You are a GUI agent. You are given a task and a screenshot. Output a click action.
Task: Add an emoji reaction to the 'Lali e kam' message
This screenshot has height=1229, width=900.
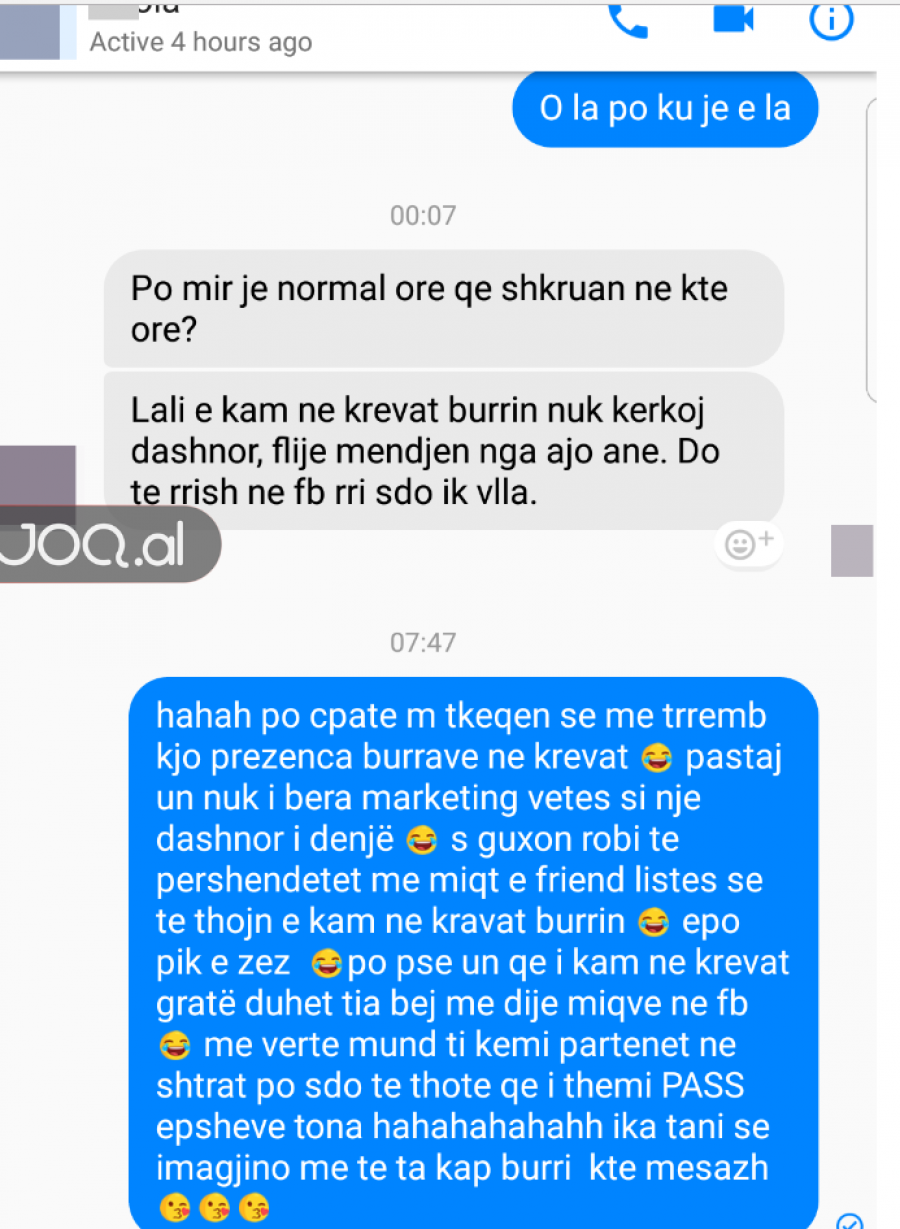coord(750,544)
